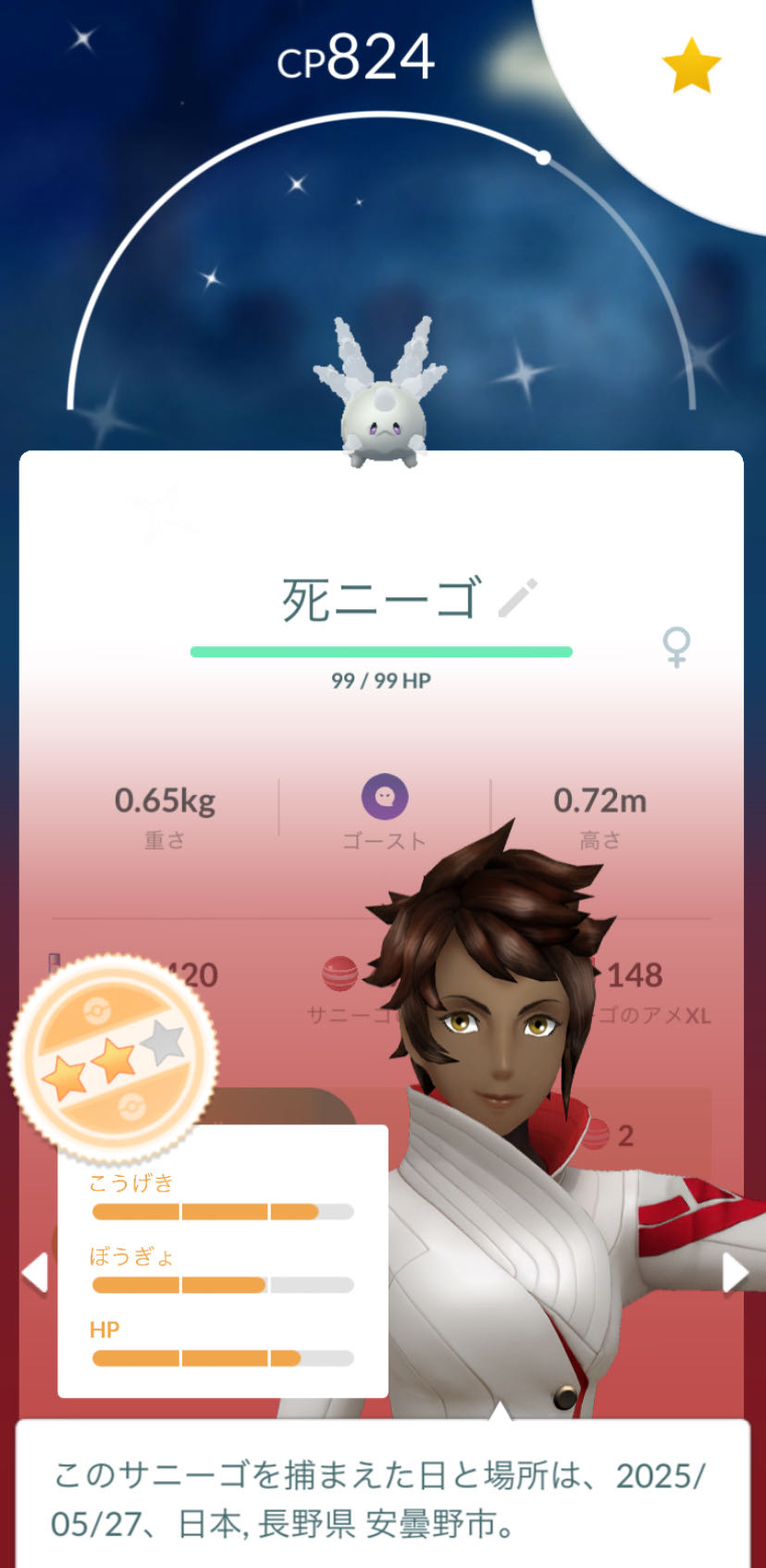Edit the nickname 死ニーゴ with the pencil
766x1568 pixels.
click(x=518, y=597)
